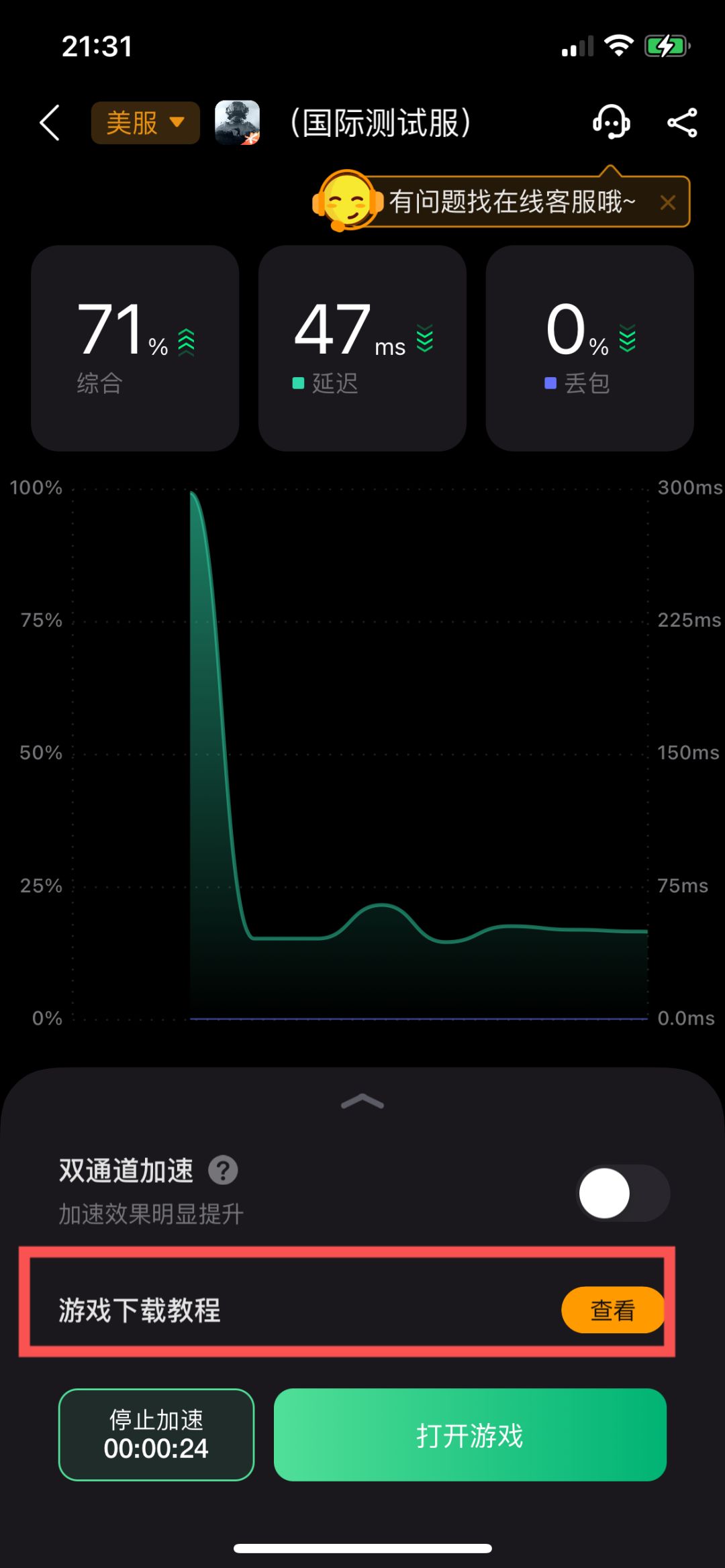The width and height of the screenshot is (725, 1568).
Task: Tap the share icon at top right
Action: [681, 123]
